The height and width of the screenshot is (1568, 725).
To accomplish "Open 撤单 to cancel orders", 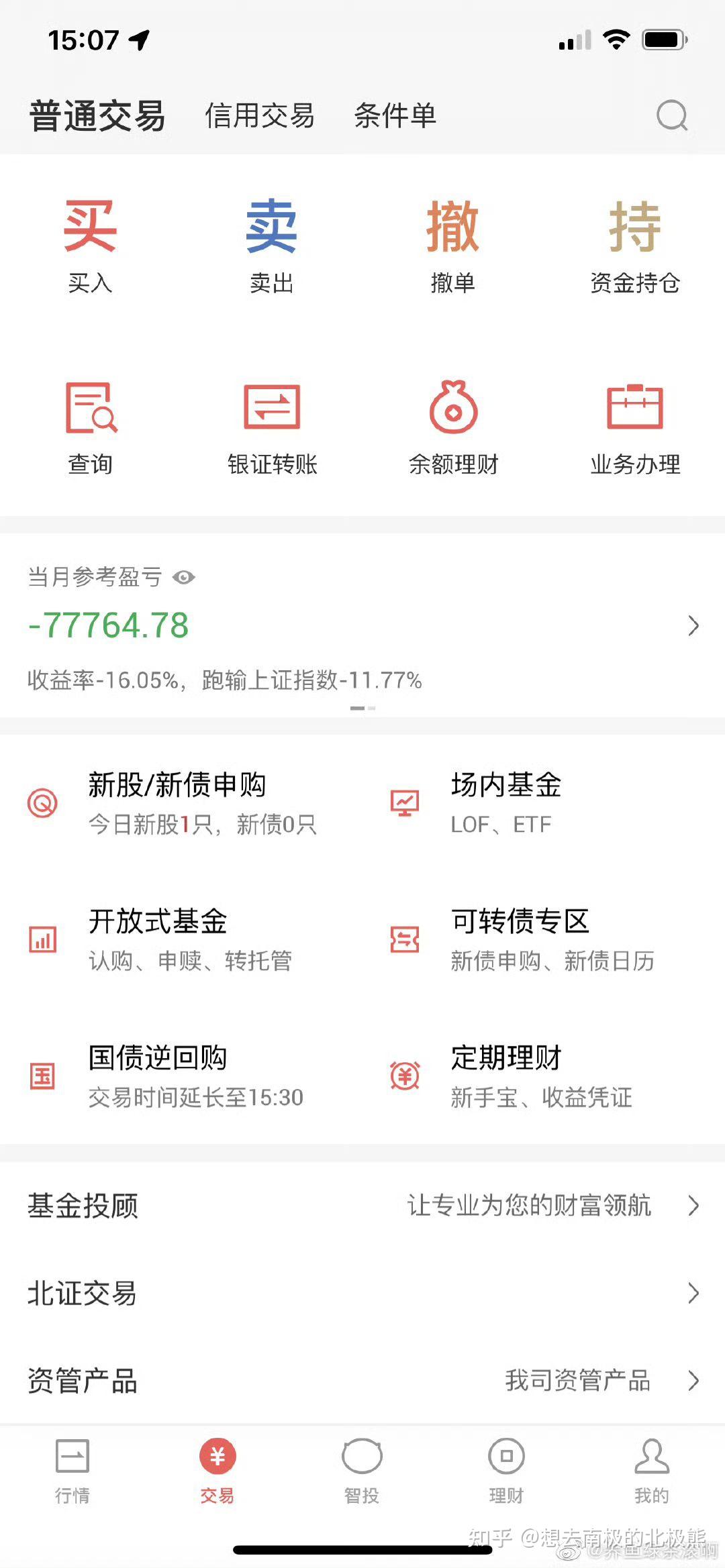I will [x=453, y=246].
